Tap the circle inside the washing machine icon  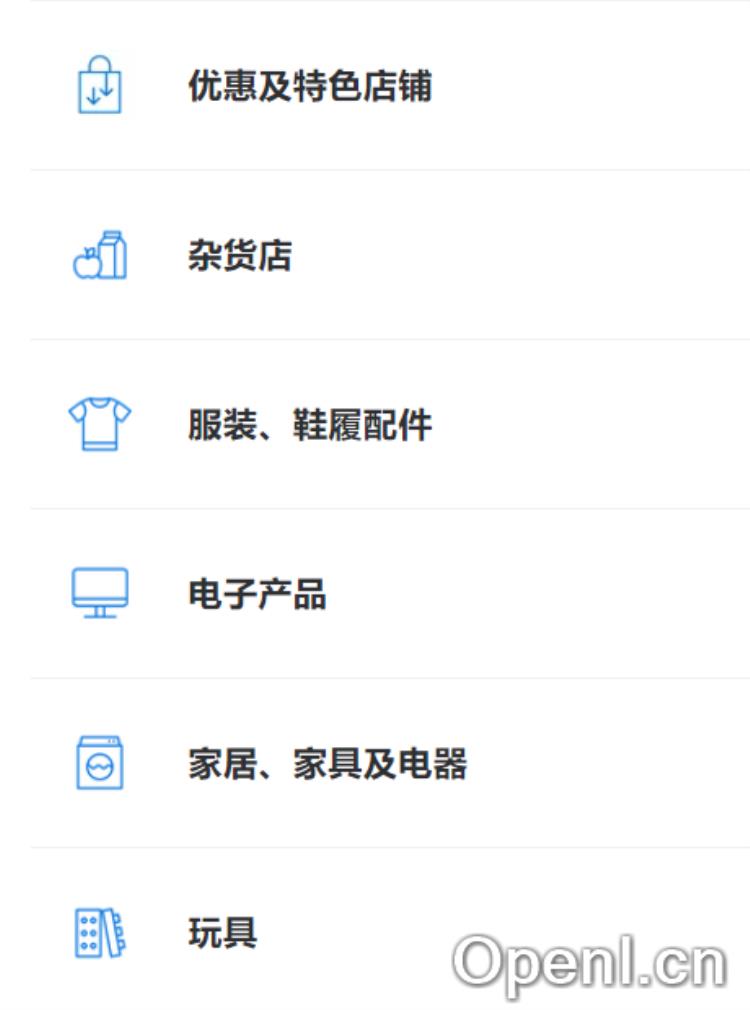(98, 768)
